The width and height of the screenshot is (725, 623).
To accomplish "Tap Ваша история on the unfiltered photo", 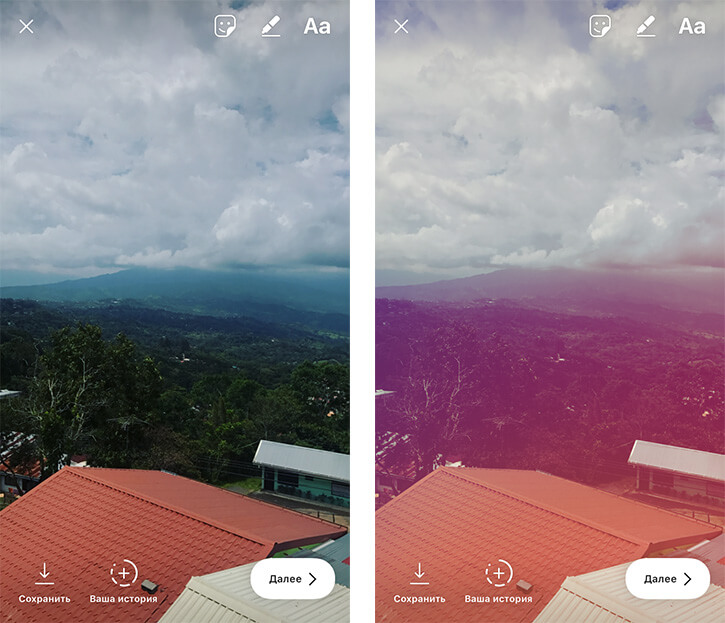I will pyautogui.click(x=123, y=583).
